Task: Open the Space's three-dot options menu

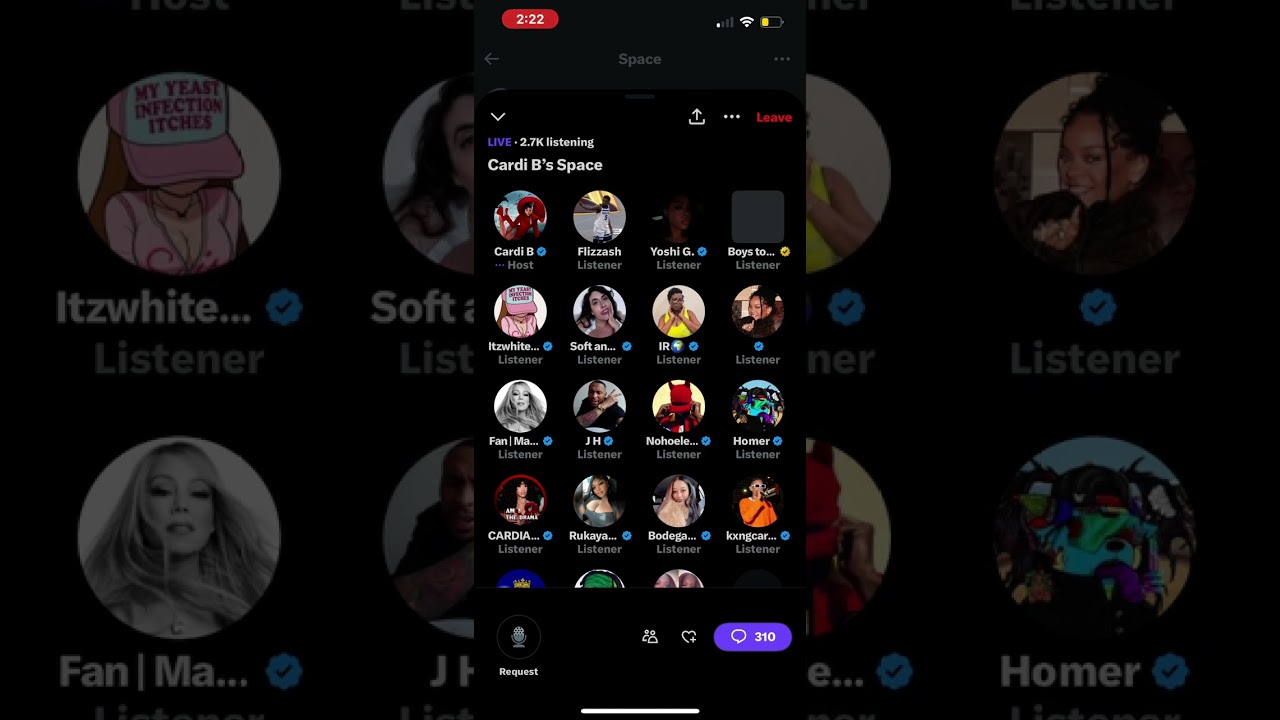Action: pos(732,117)
